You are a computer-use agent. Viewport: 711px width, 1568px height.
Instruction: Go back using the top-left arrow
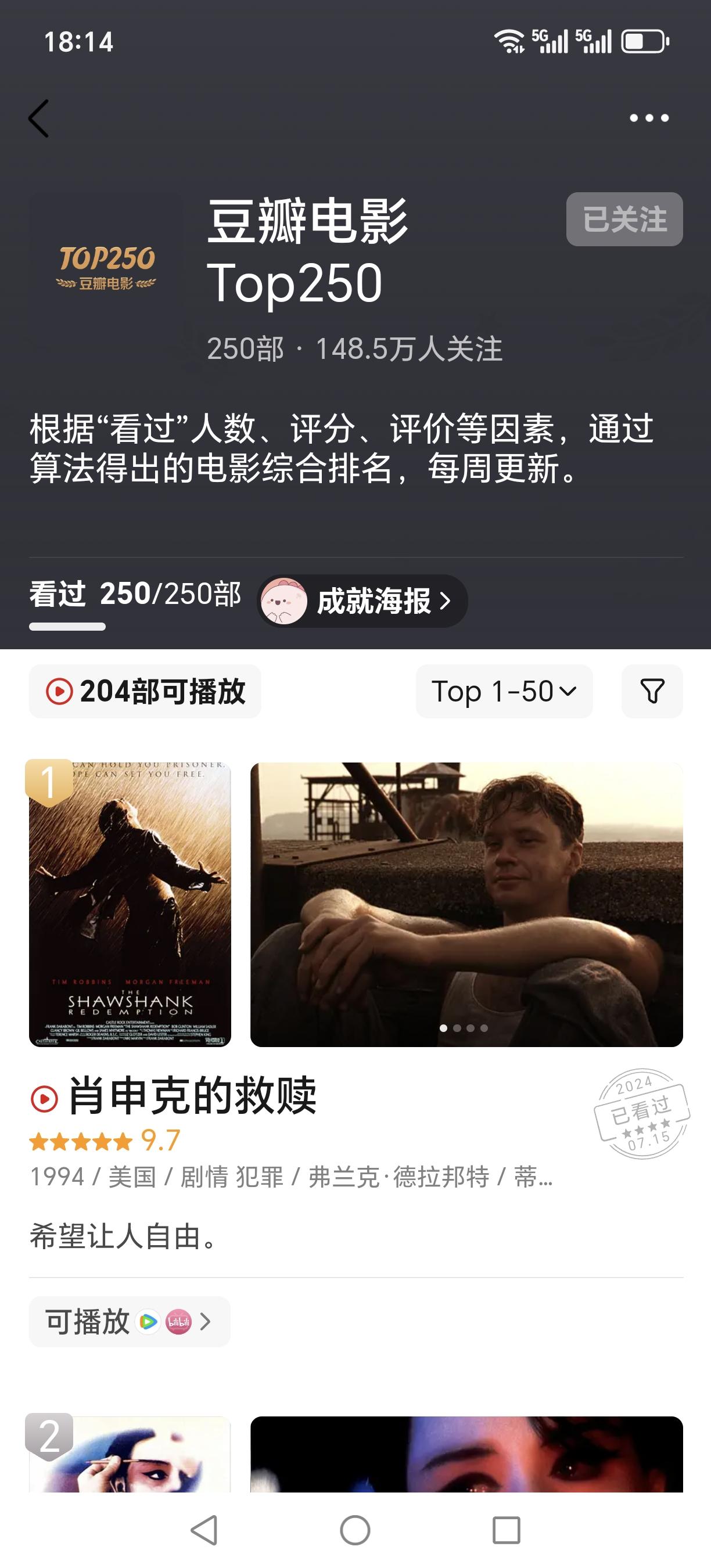click(x=38, y=118)
